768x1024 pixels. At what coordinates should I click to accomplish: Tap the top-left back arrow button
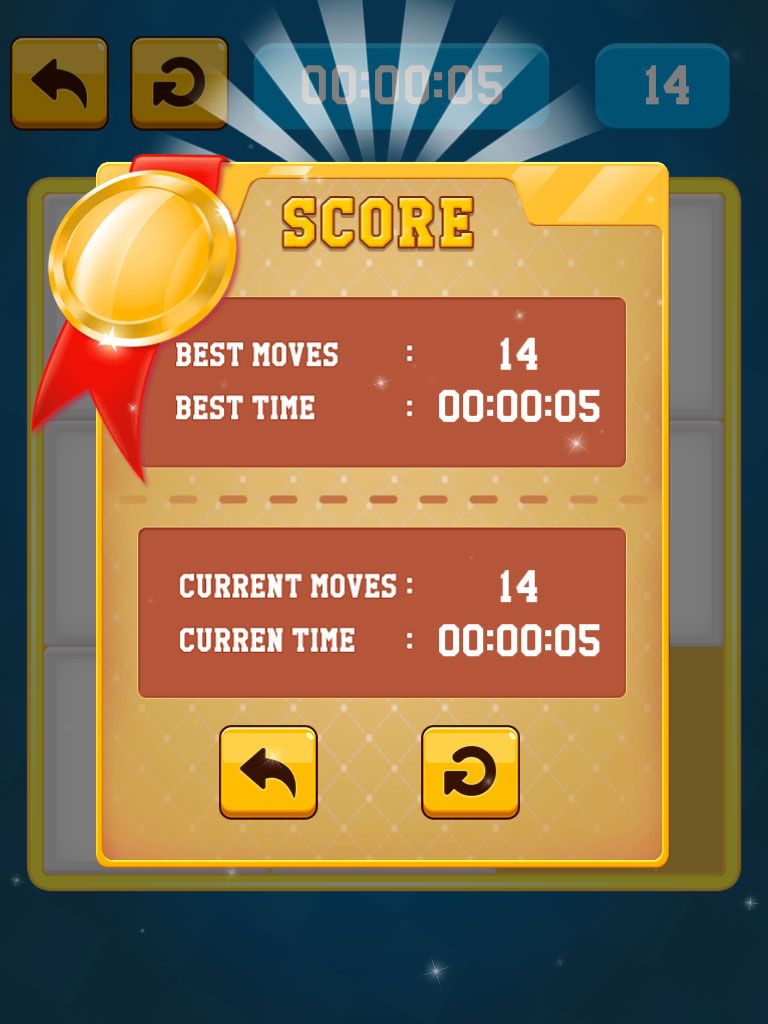(x=59, y=84)
